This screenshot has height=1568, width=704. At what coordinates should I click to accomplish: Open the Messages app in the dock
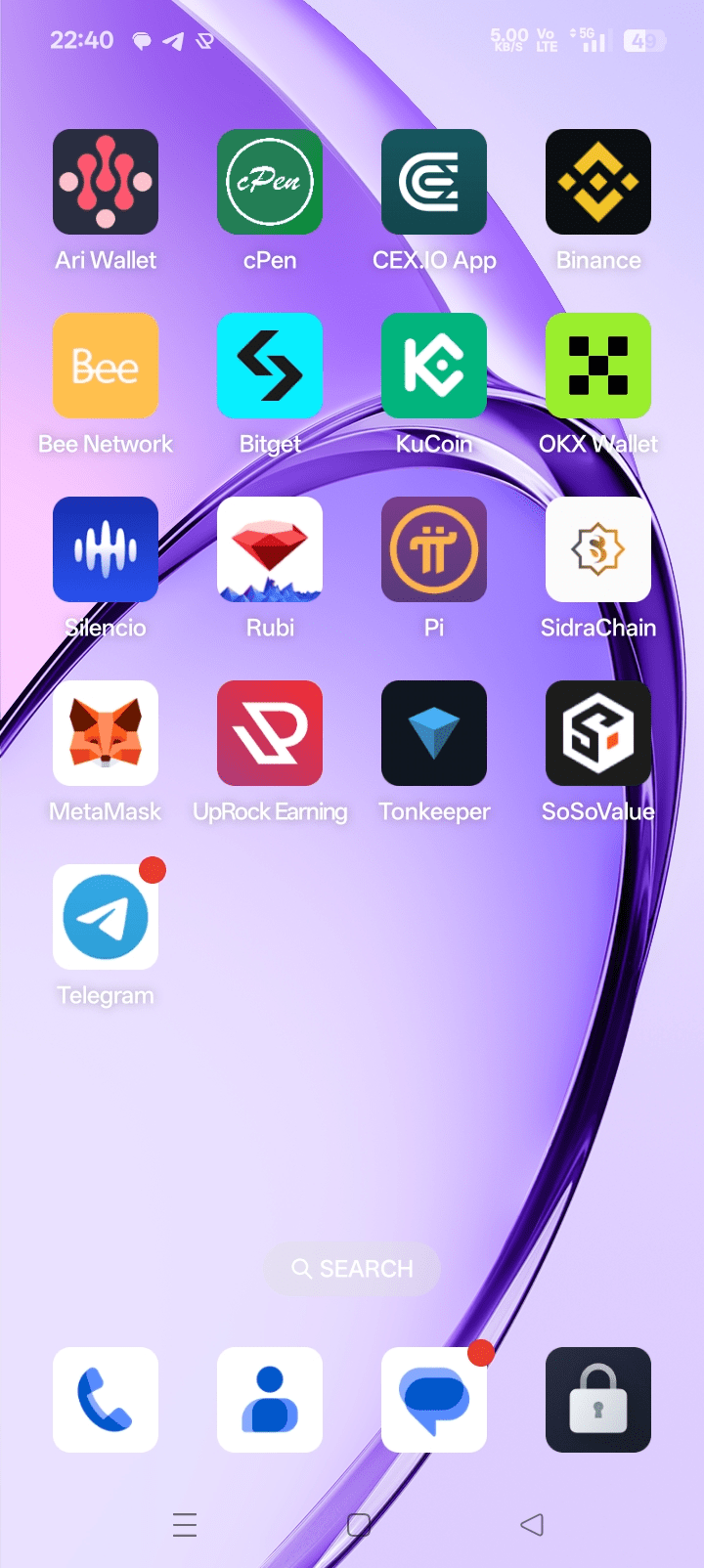(434, 1400)
